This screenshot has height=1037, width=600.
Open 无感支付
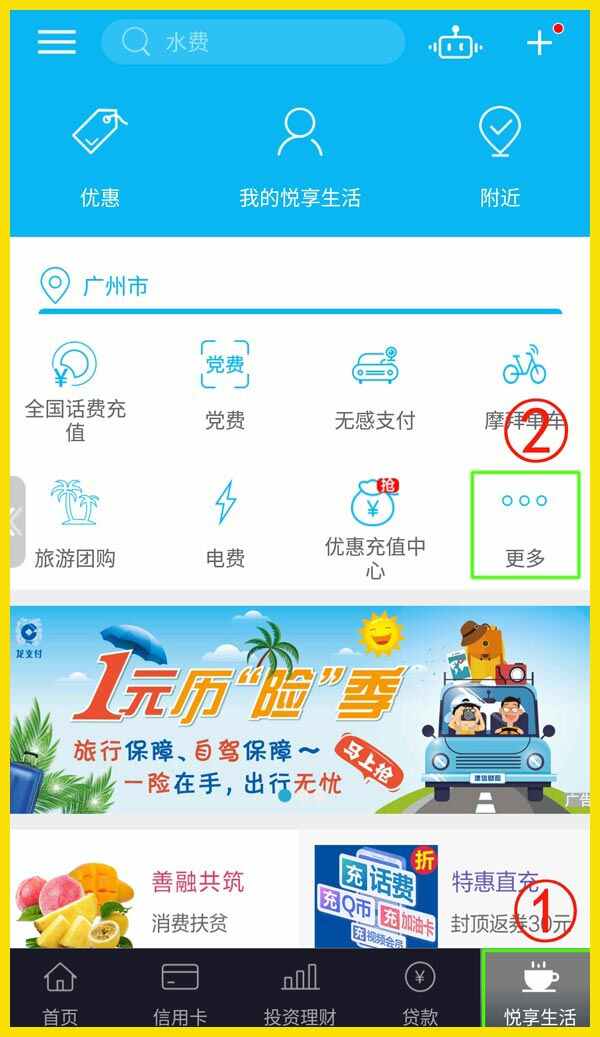(x=374, y=387)
